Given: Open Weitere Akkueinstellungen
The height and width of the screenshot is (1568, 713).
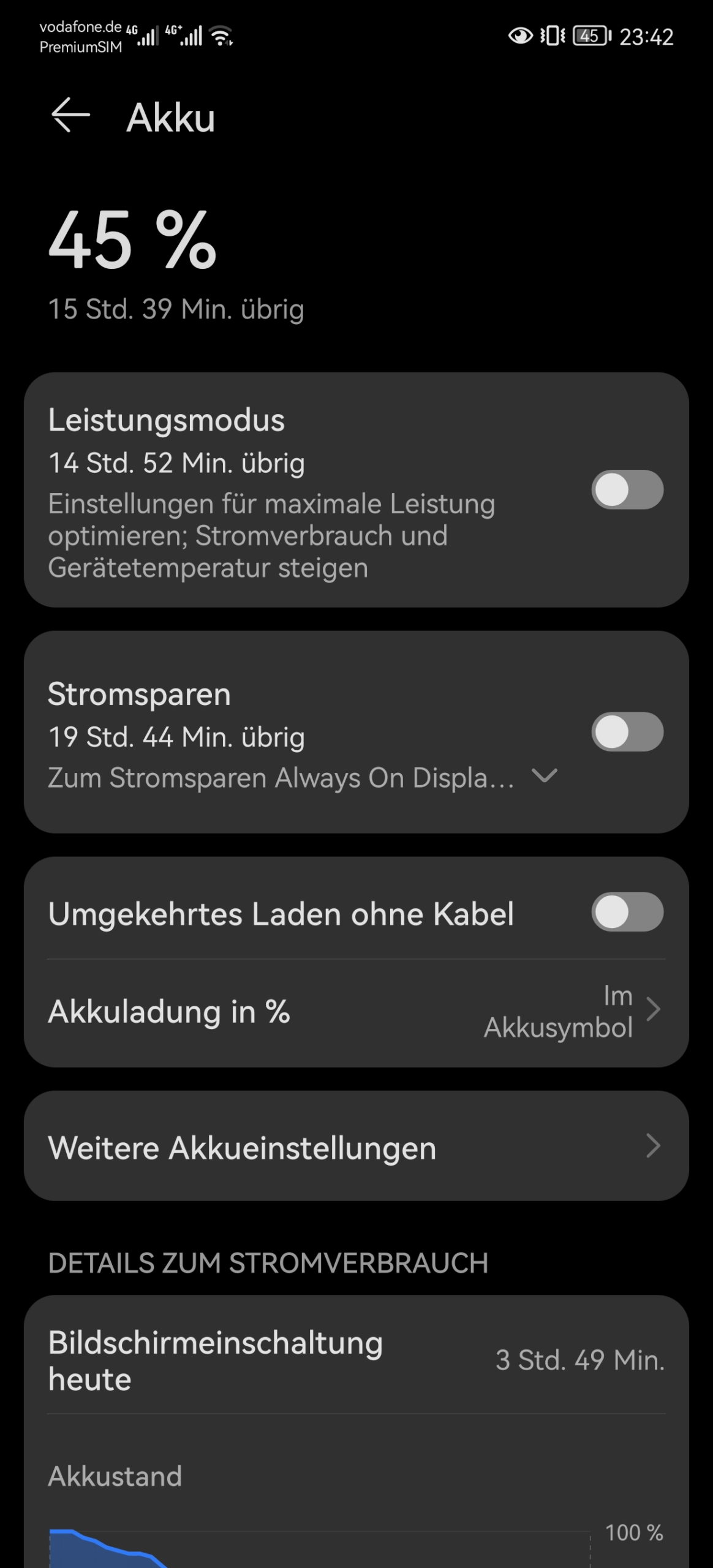Looking at the screenshot, I should [x=356, y=1146].
